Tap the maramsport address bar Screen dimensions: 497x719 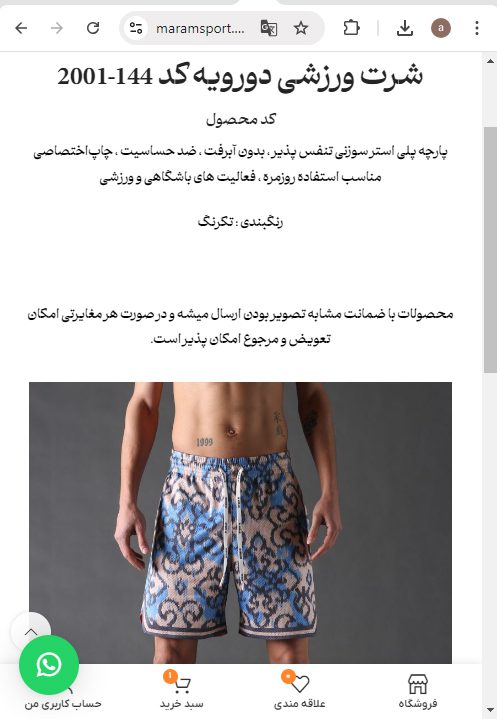pos(200,28)
